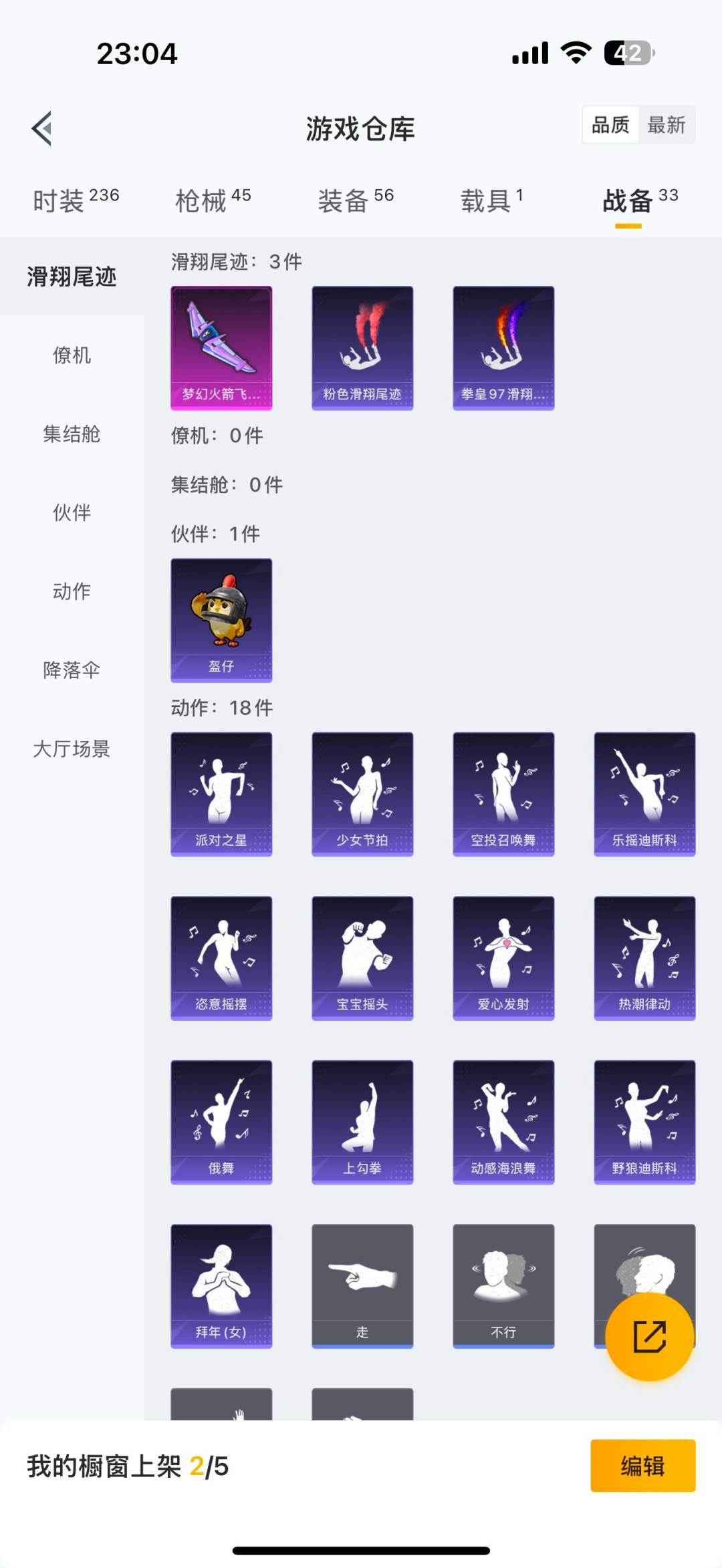722x1568 pixels.
Task: Select the 爱心发射 emote
Action: tap(503, 957)
